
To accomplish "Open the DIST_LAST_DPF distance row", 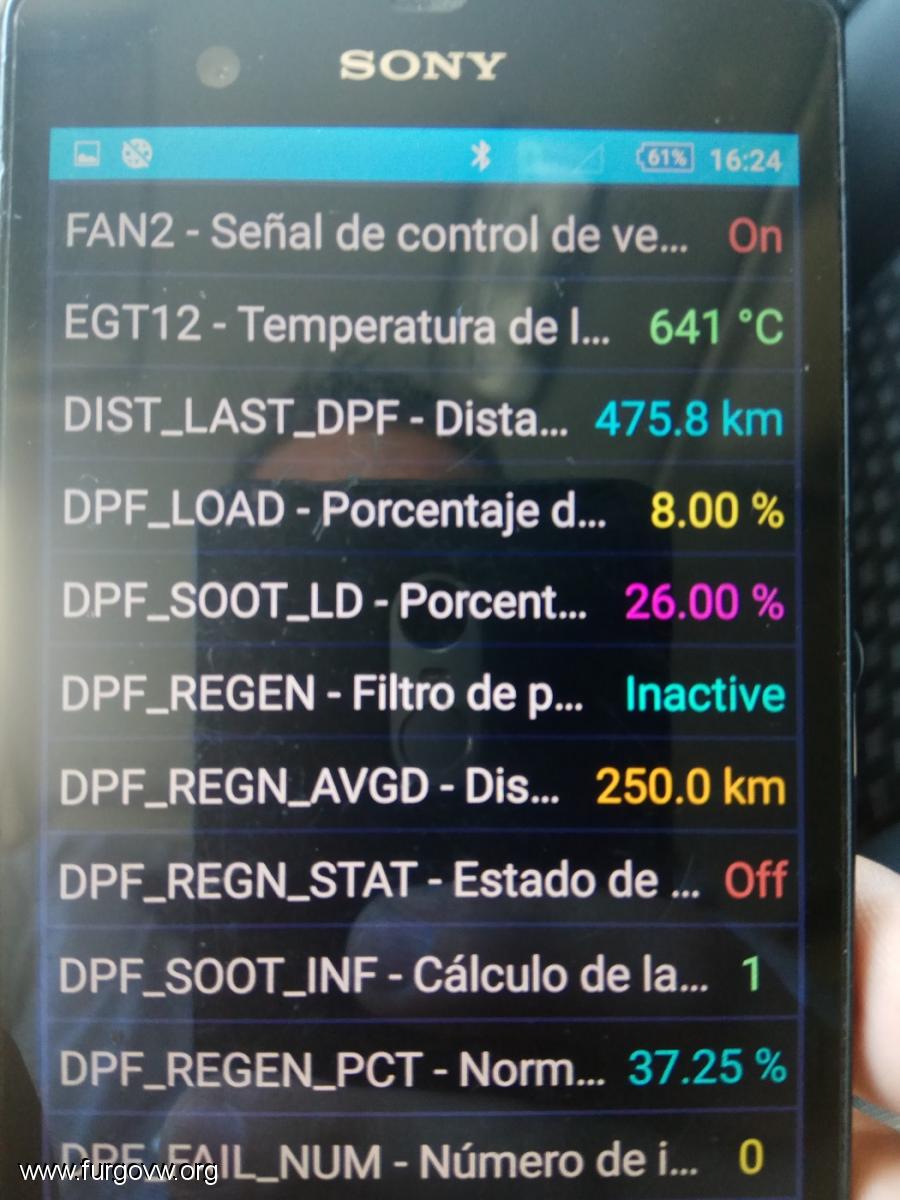I will coord(420,417).
